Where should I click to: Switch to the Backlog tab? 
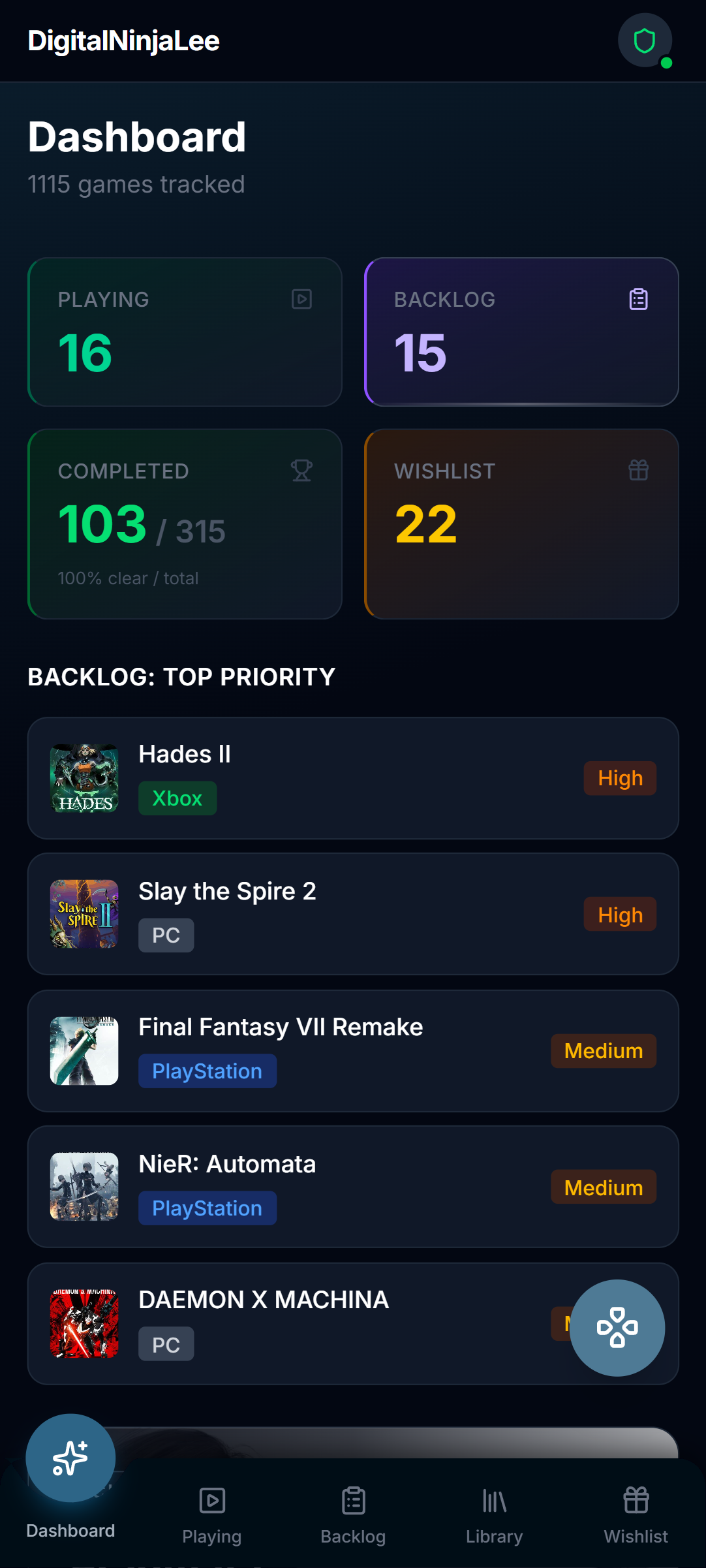coord(353,1516)
